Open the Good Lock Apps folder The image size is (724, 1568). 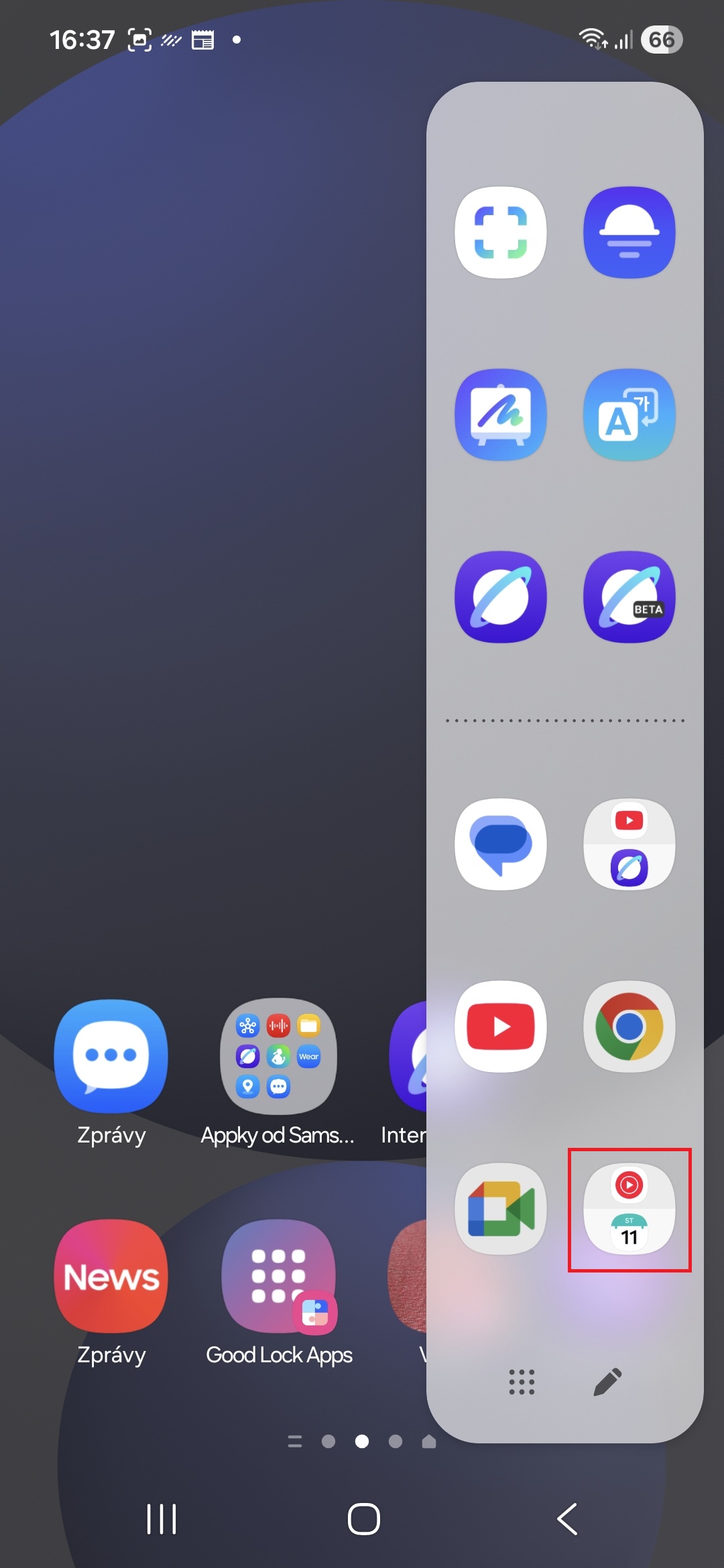(278, 1277)
